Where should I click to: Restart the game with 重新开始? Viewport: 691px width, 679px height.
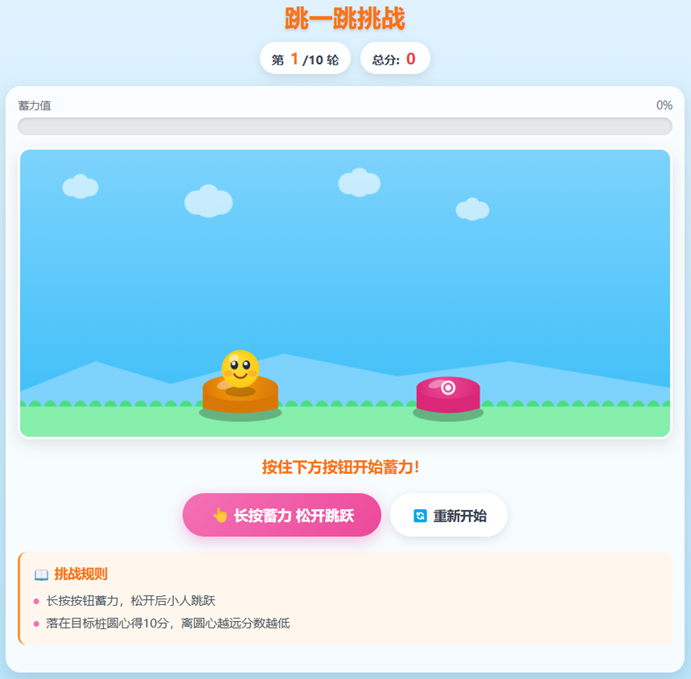tap(449, 515)
